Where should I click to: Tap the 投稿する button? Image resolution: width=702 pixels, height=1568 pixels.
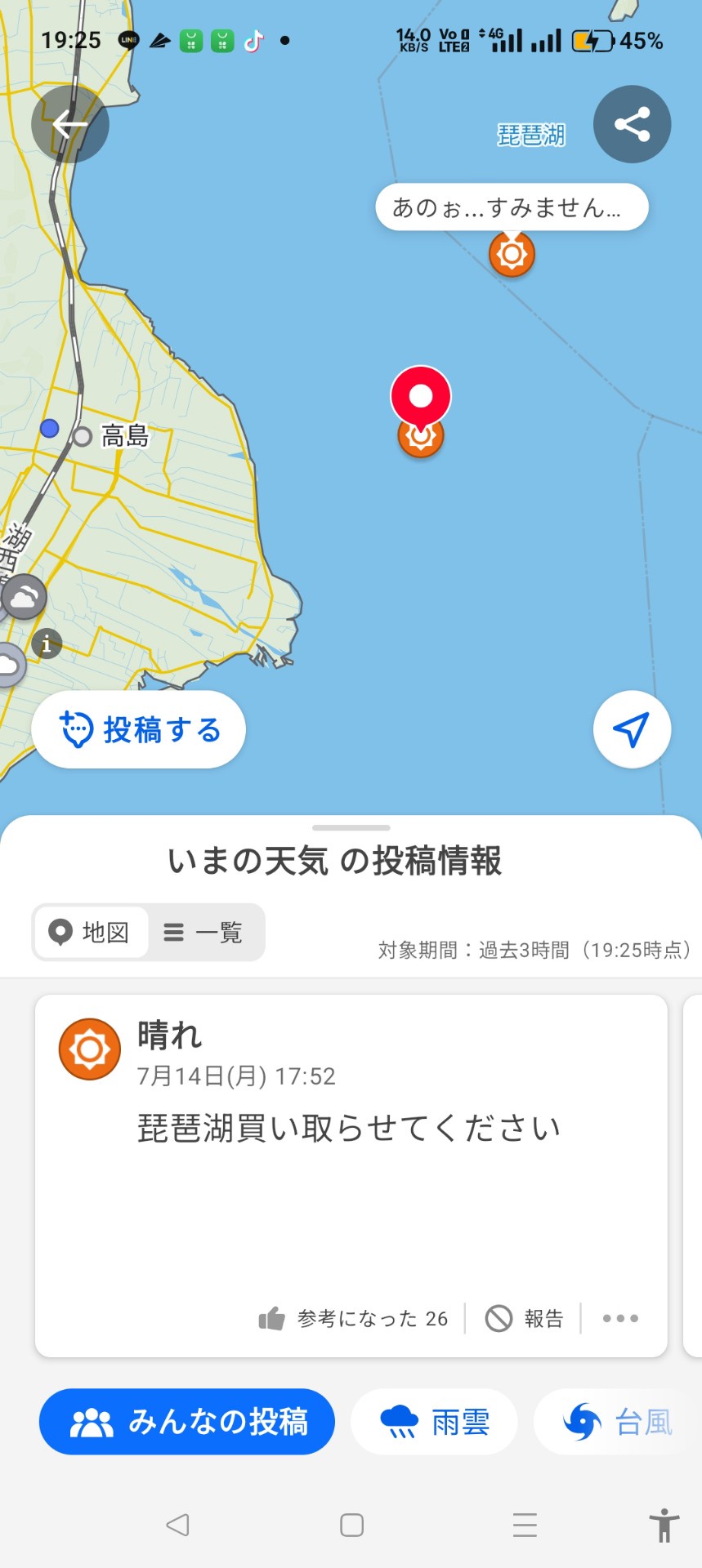click(139, 729)
